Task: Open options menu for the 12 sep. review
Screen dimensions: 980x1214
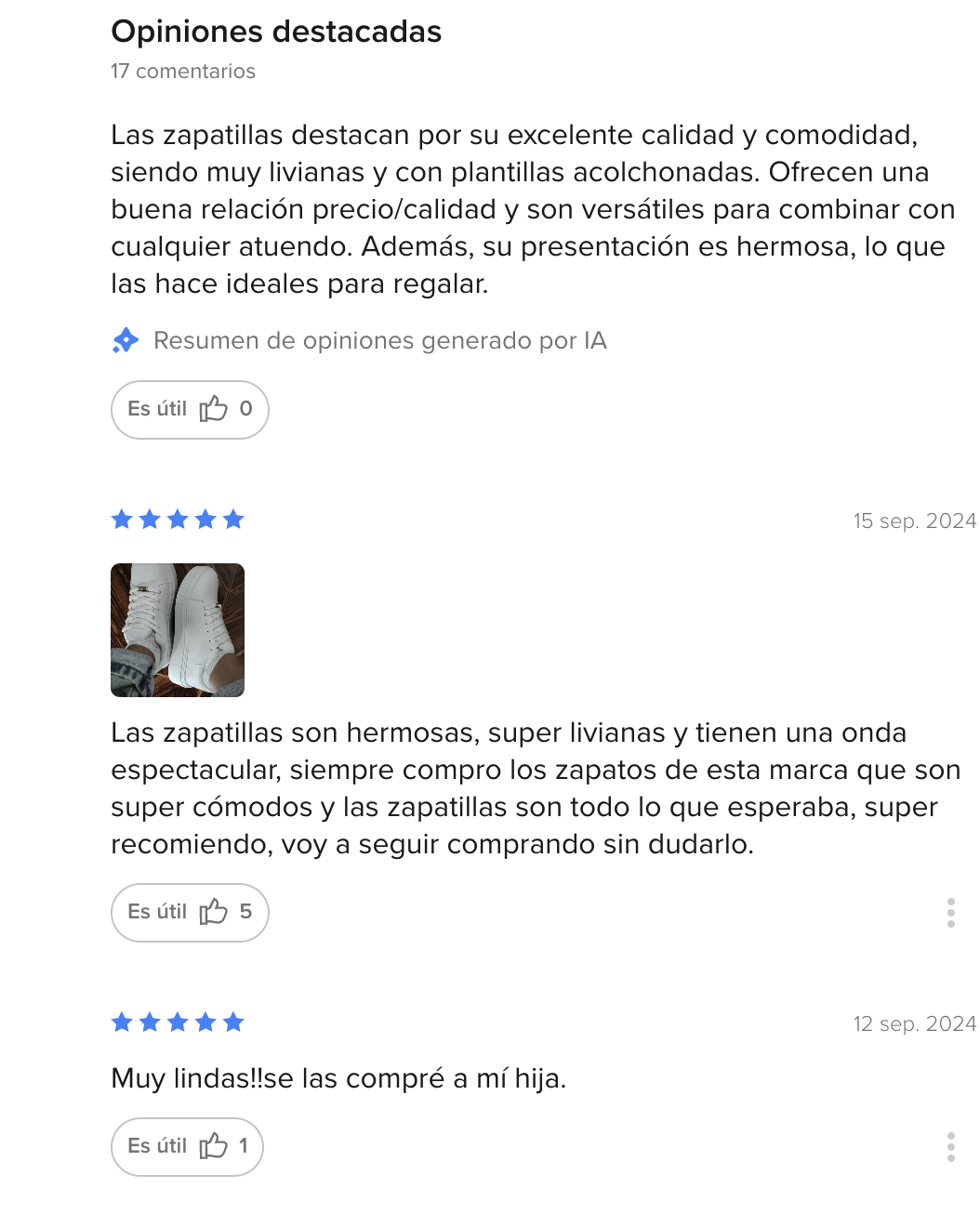Action: coord(950,1147)
